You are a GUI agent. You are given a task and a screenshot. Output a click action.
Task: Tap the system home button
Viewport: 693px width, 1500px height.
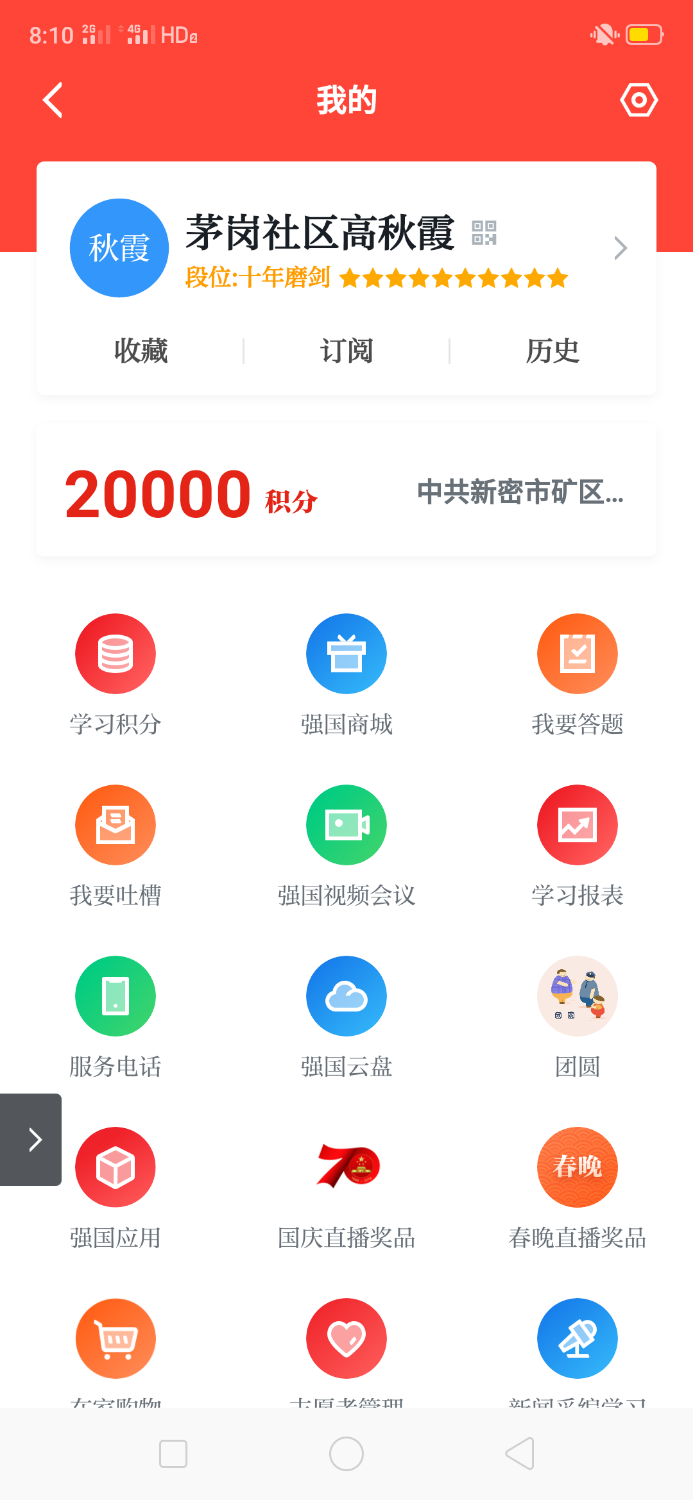coord(346,1454)
